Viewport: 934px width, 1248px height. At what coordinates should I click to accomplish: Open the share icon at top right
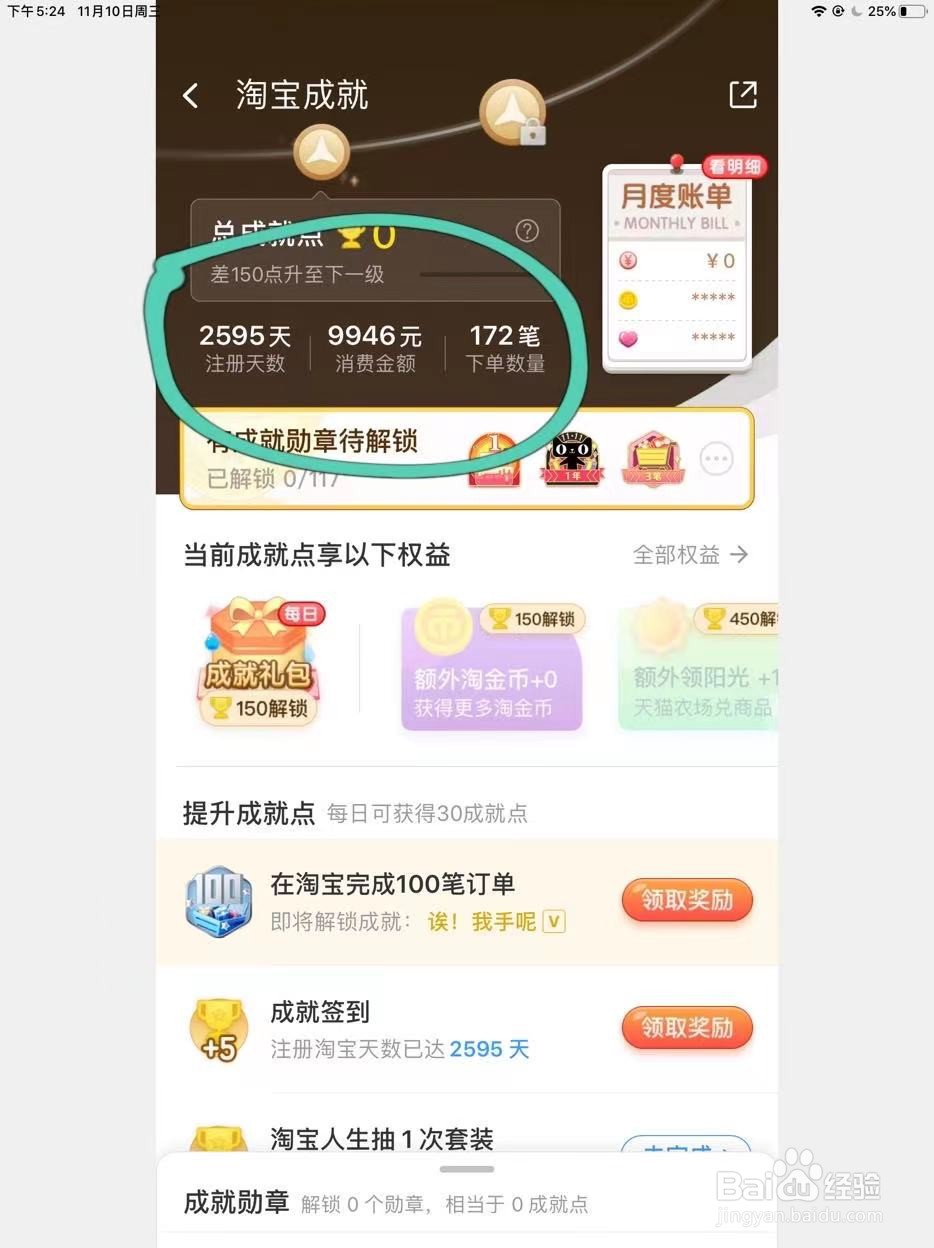(743, 95)
